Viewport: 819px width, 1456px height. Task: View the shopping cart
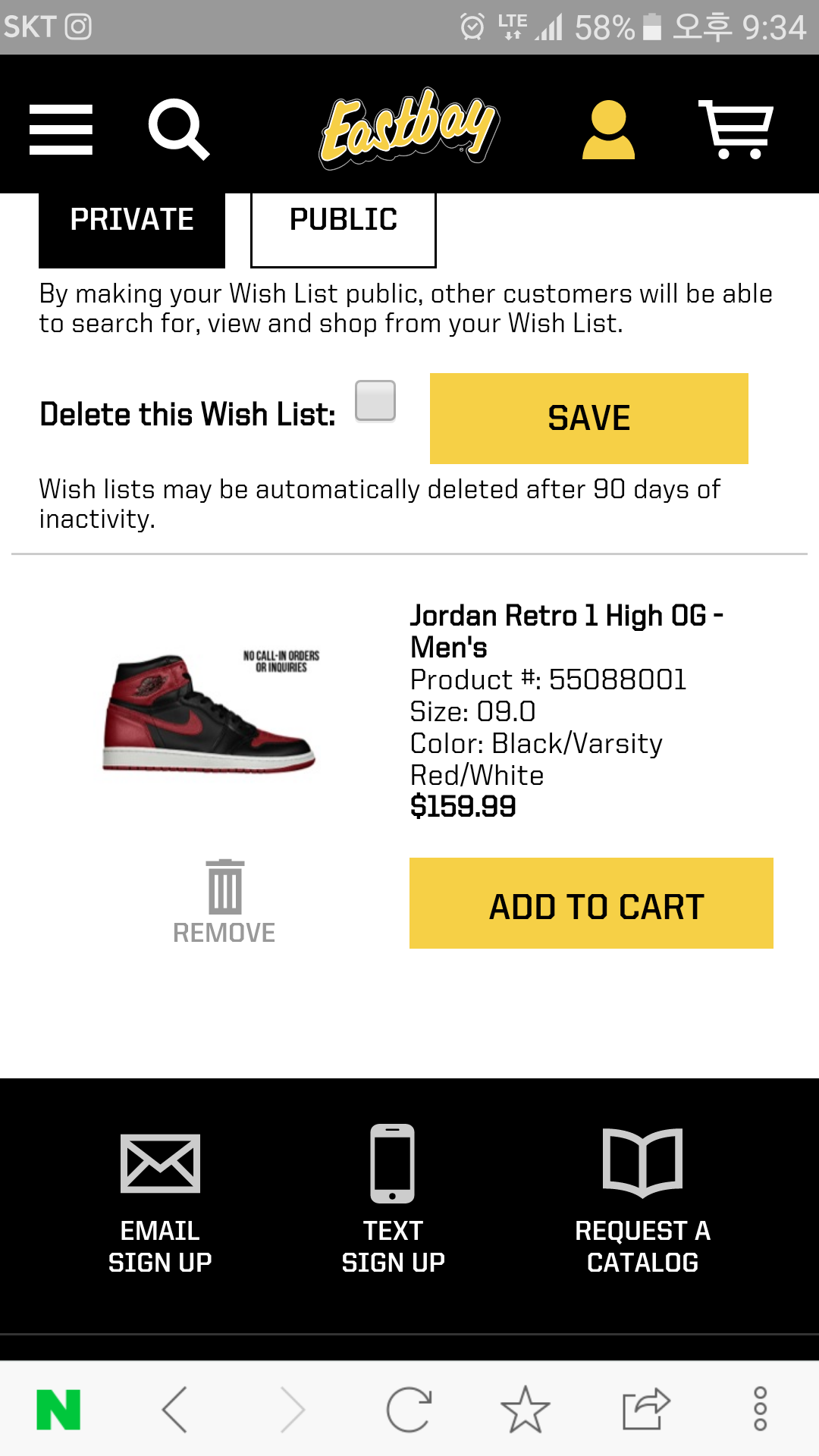click(x=735, y=130)
